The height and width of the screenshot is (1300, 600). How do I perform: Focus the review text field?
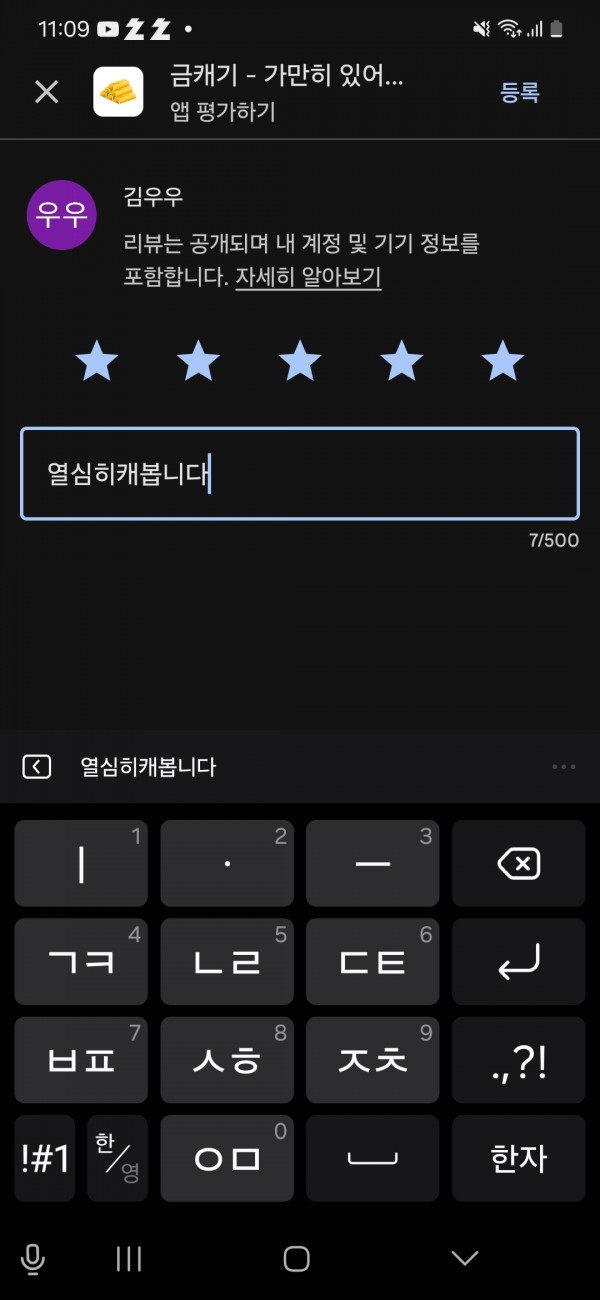[x=300, y=474]
